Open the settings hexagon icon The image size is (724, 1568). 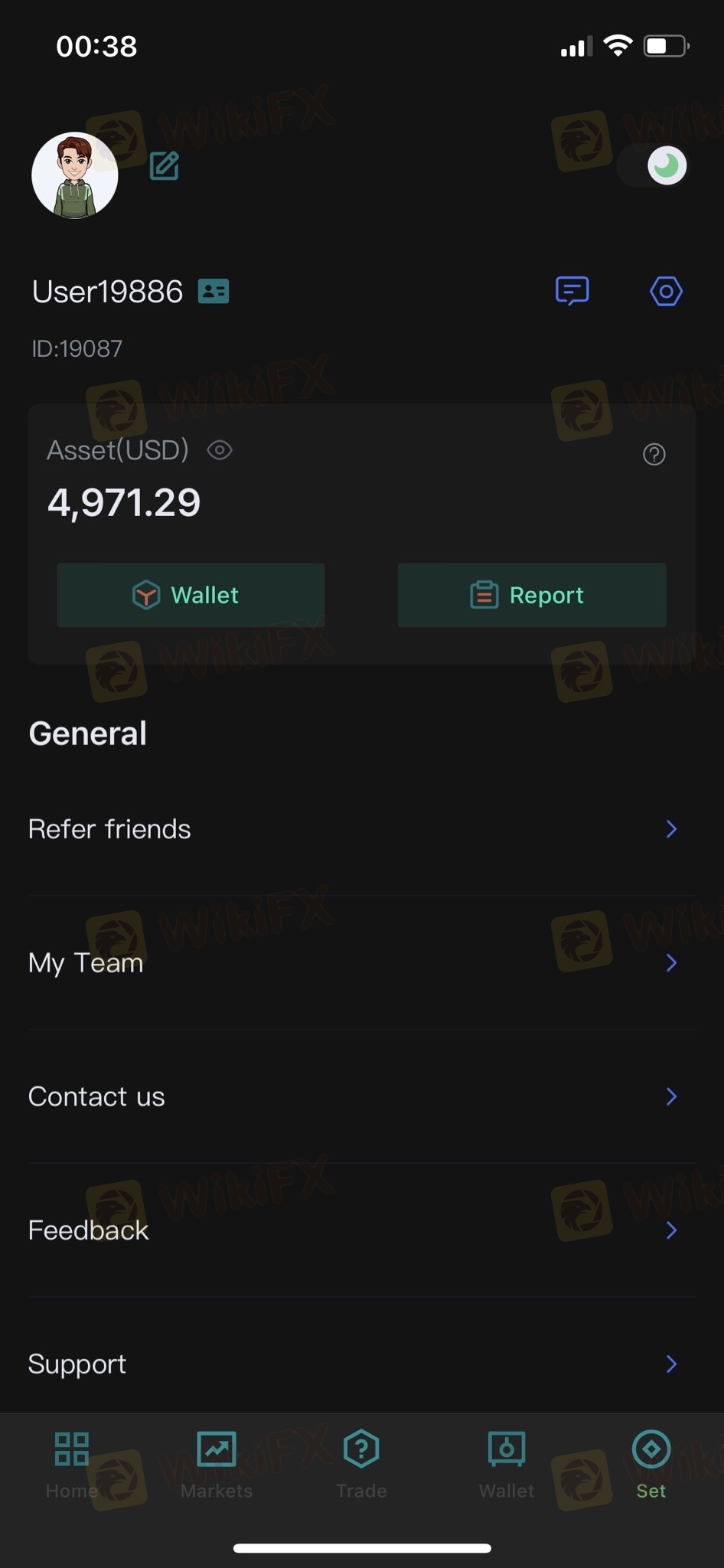(x=666, y=291)
